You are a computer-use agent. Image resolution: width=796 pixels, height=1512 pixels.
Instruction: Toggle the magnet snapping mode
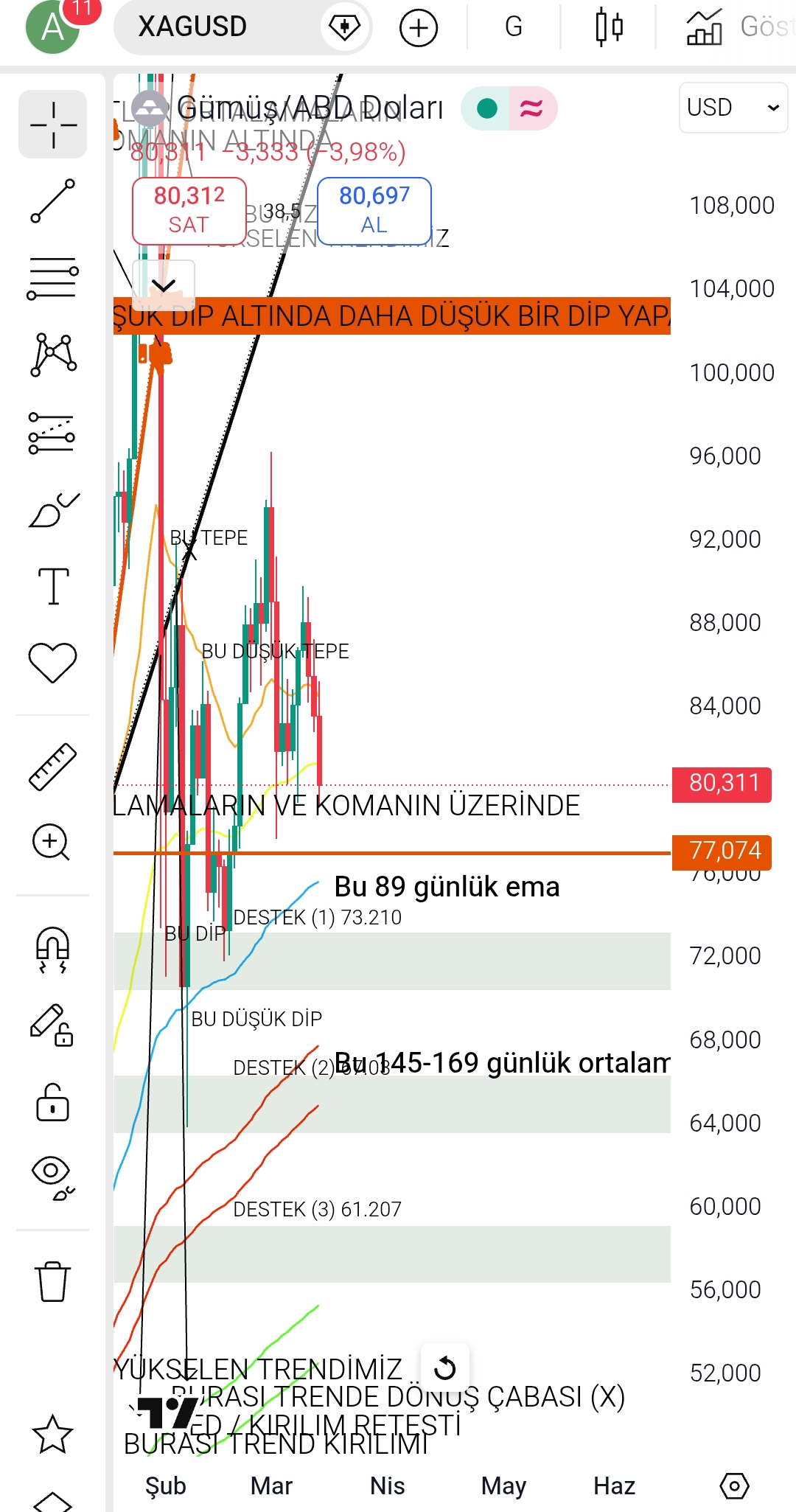[53, 950]
